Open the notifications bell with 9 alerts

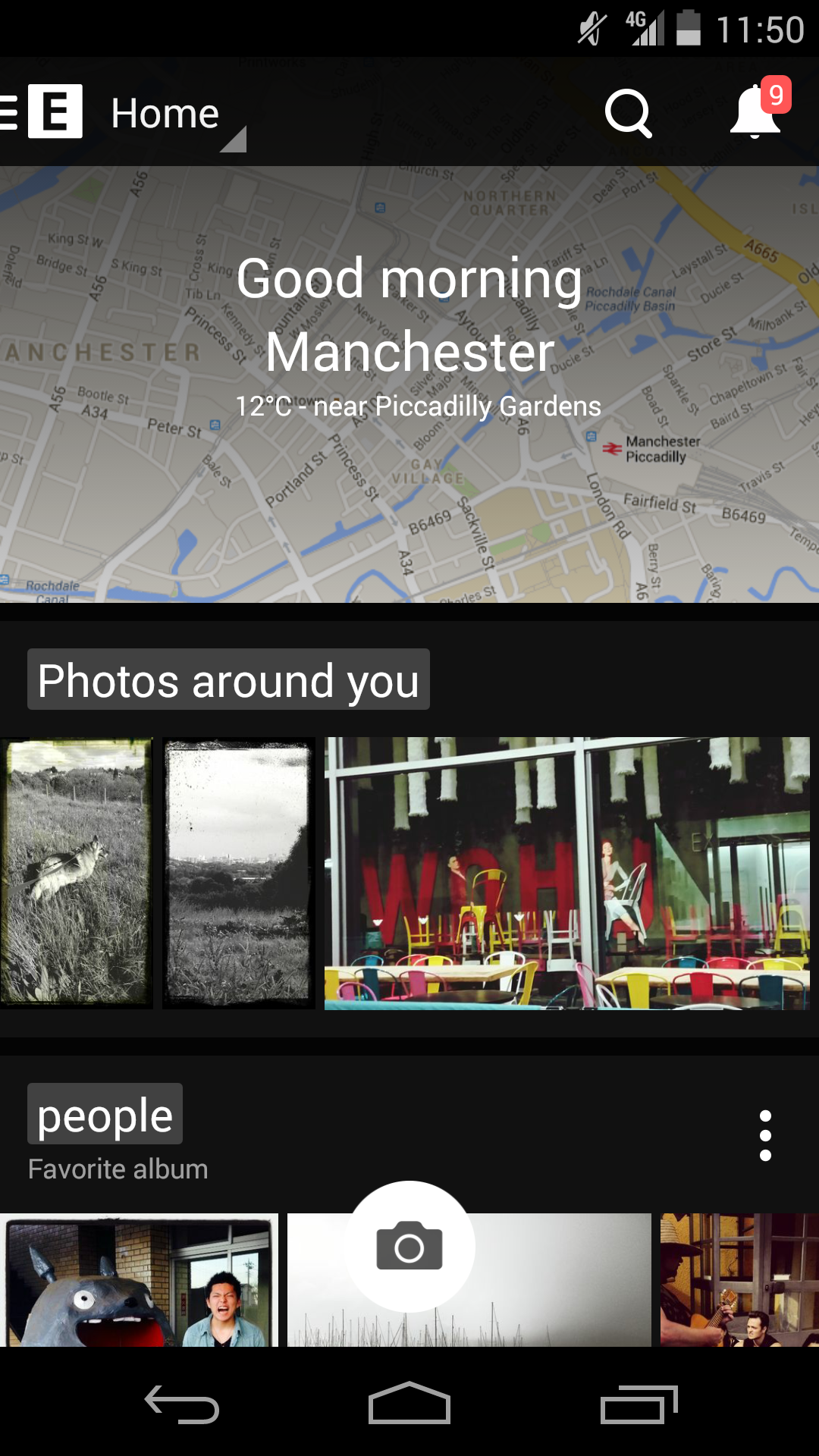[x=759, y=111]
